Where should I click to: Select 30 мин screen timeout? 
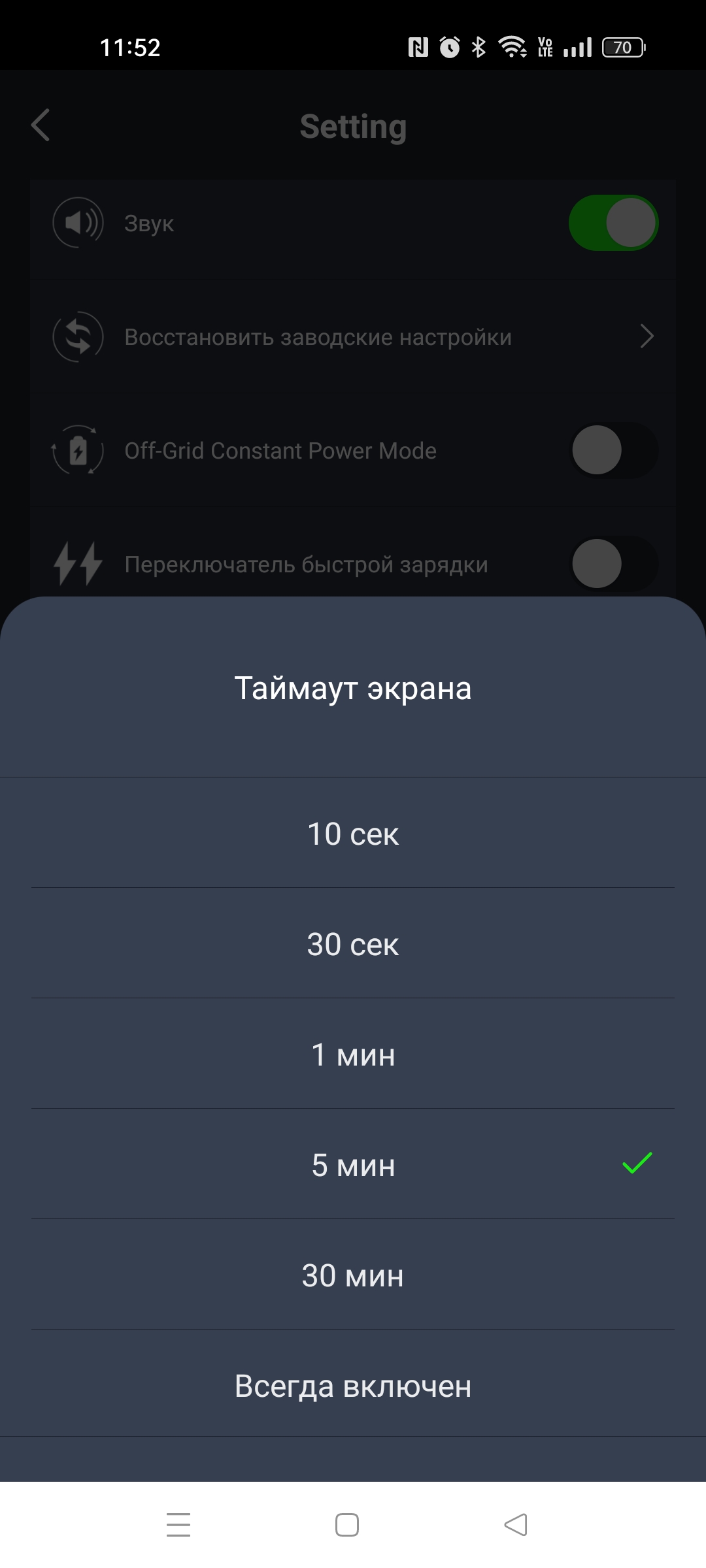[x=353, y=1275]
